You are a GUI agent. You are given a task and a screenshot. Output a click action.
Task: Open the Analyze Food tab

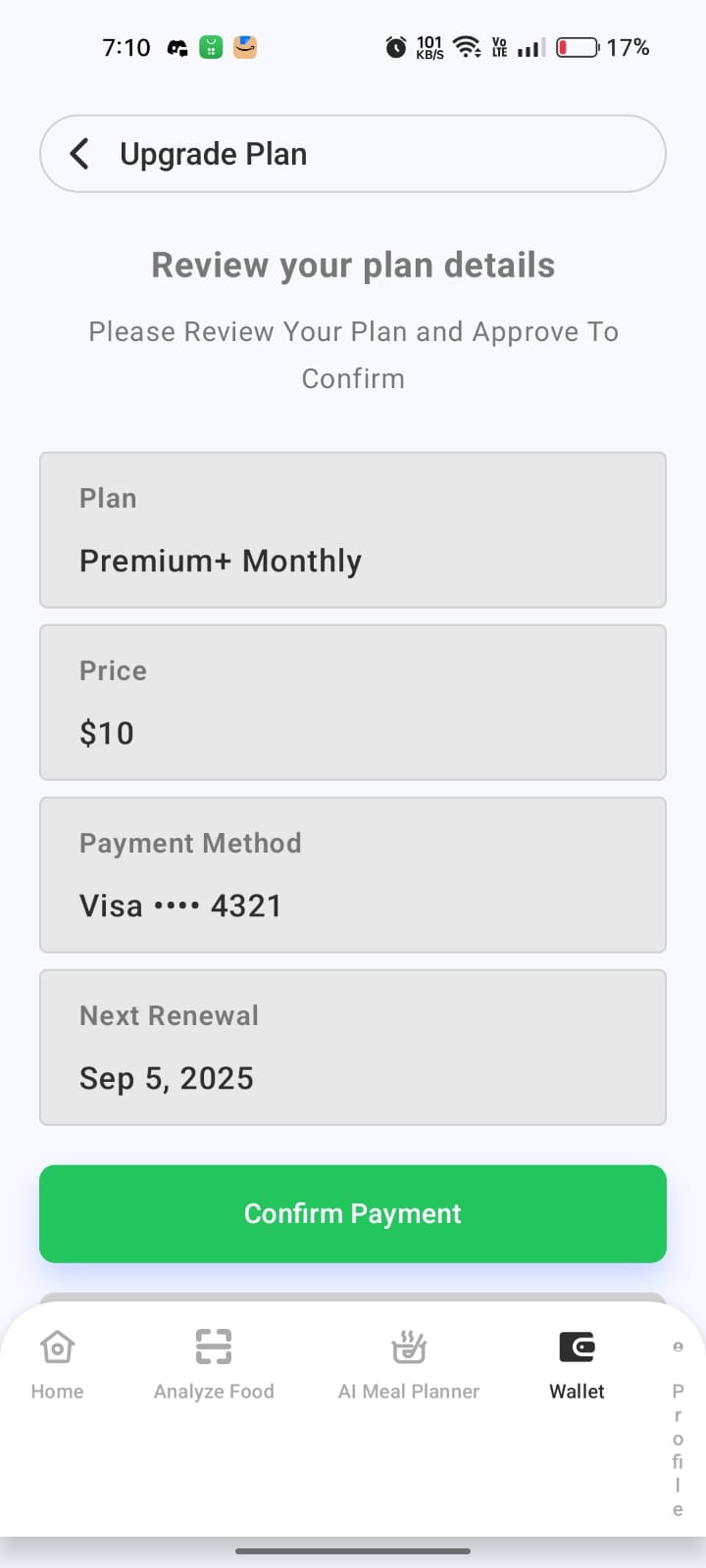point(214,1364)
